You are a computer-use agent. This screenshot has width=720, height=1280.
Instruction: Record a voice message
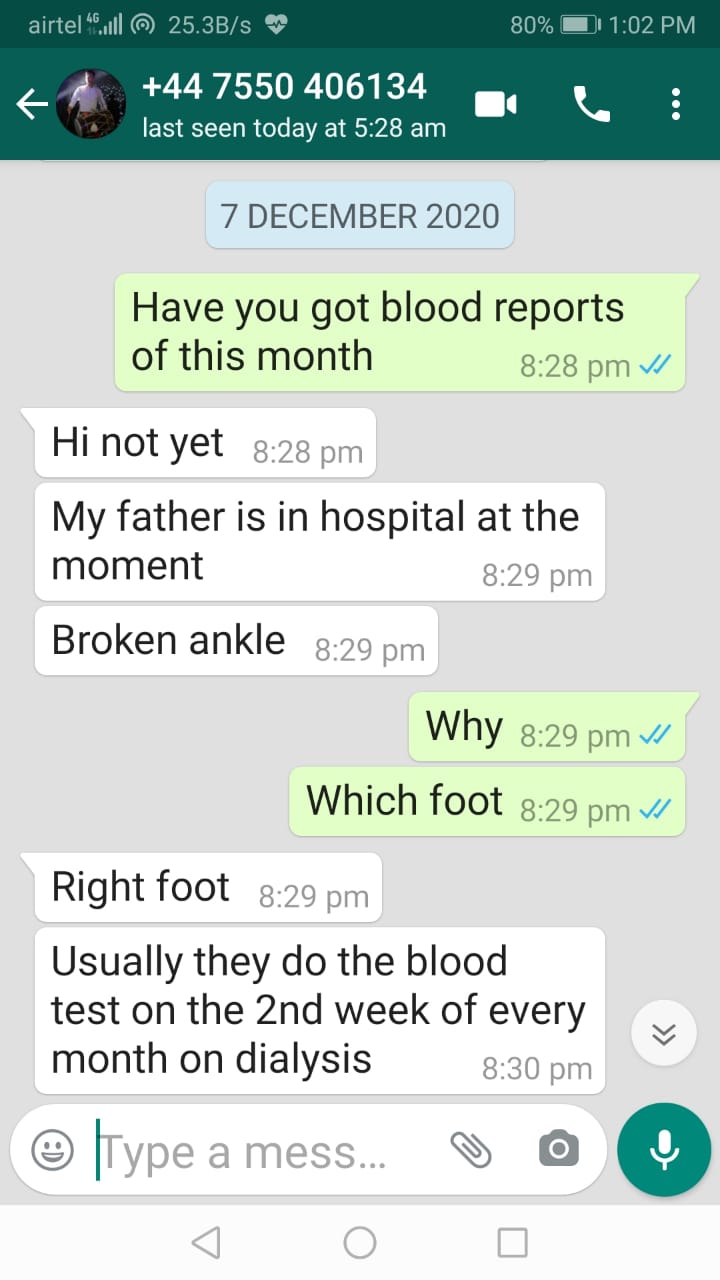pos(665,1150)
